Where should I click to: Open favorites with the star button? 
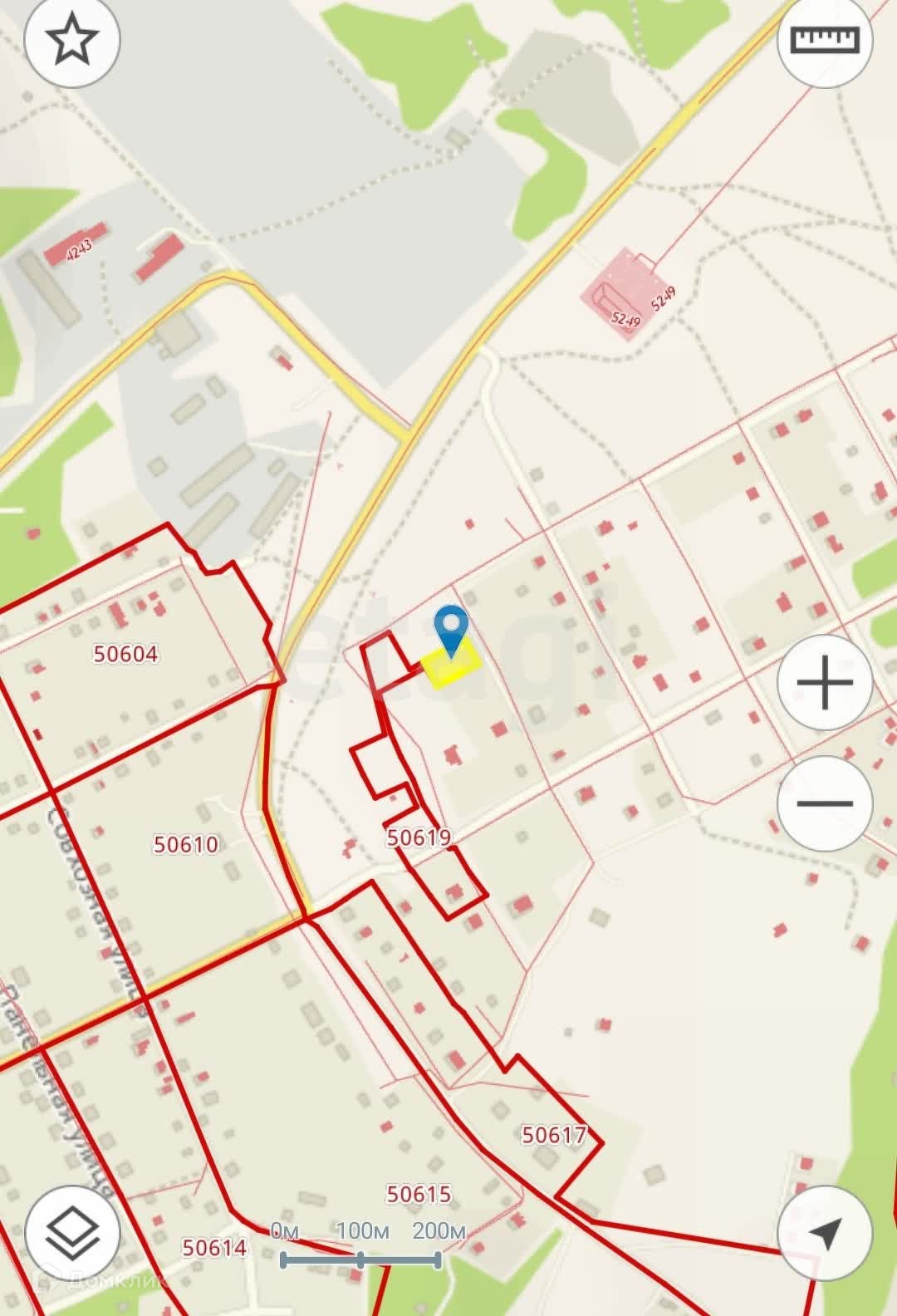click(x=73, y=40)
